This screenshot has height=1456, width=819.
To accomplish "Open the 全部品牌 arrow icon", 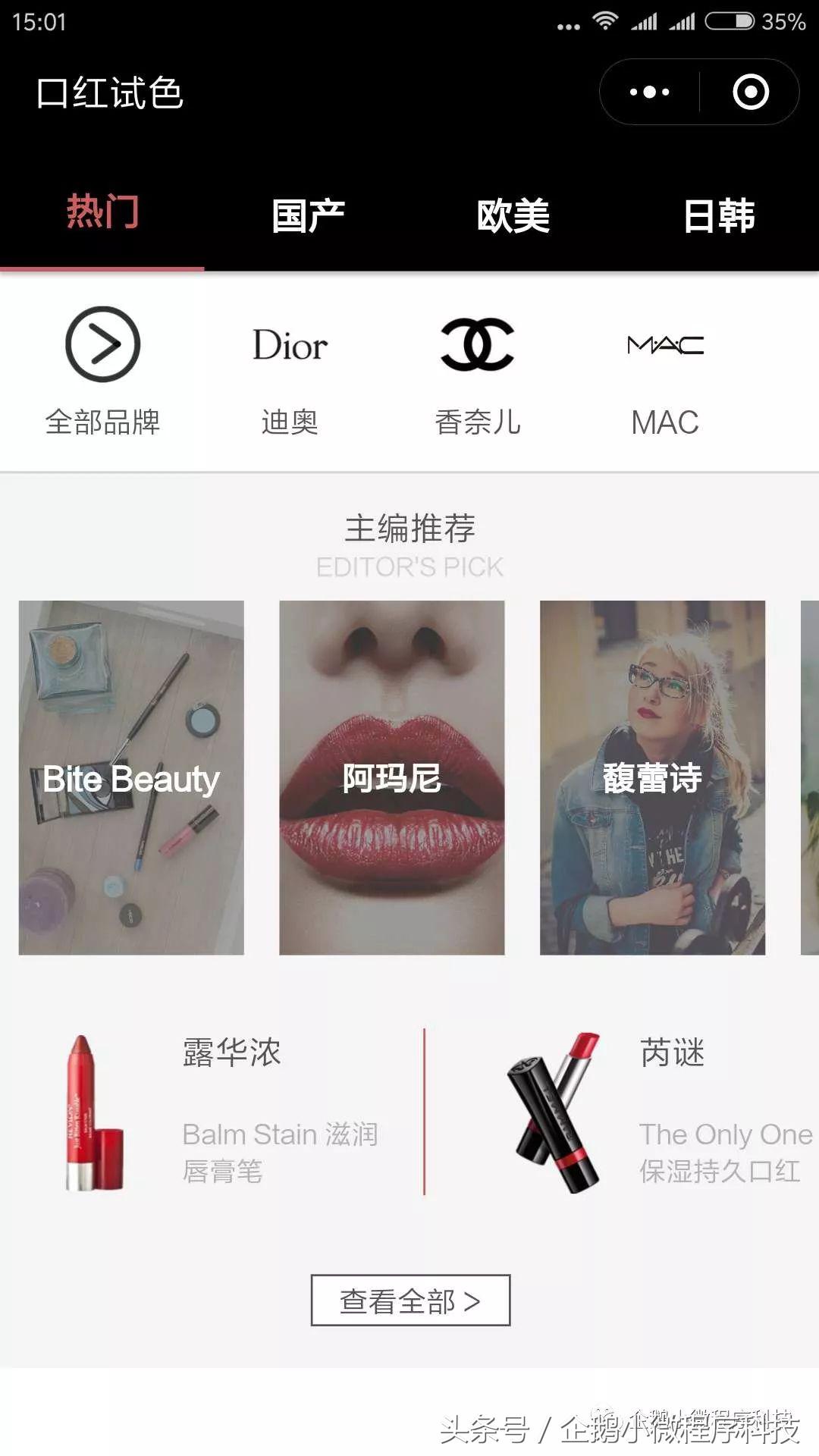I will coord(104,345).
